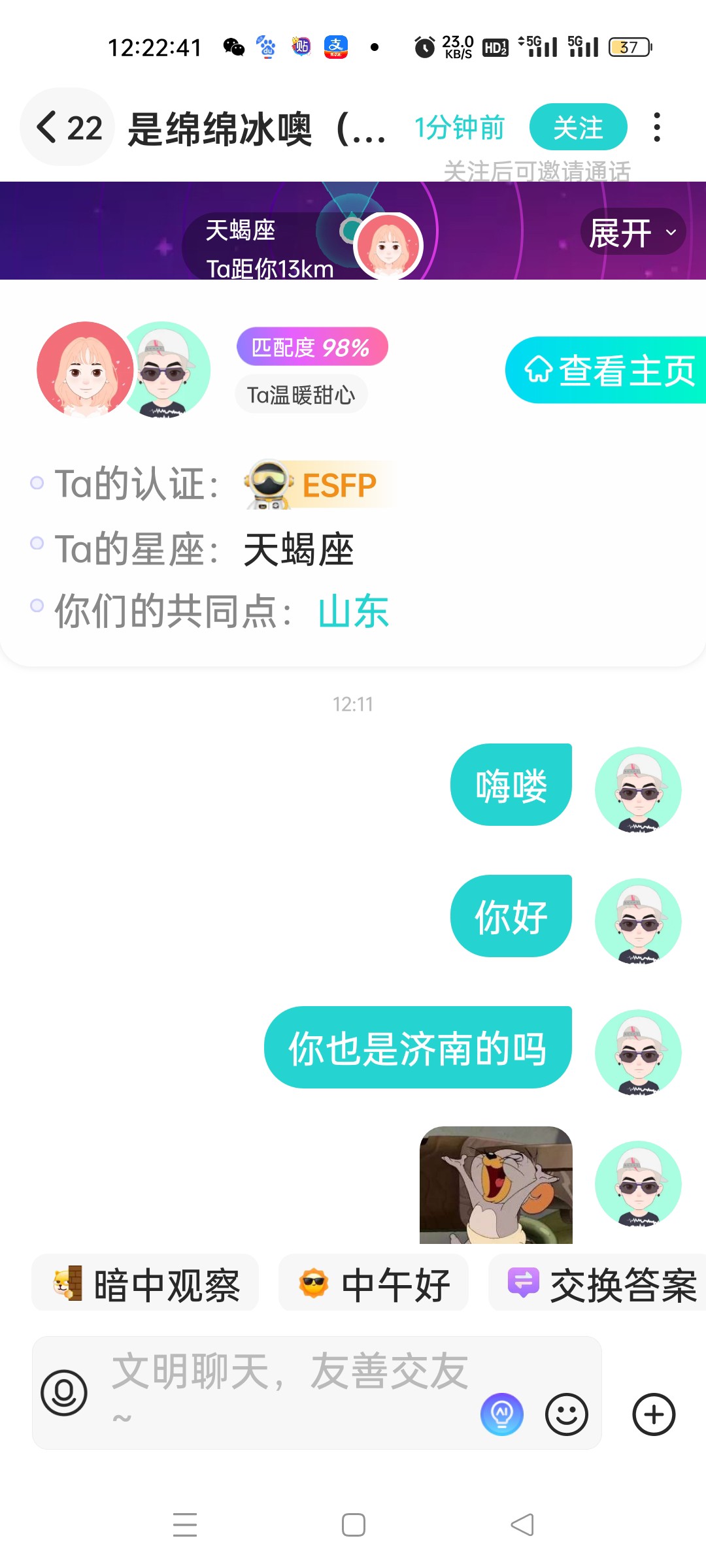Screen dimensions: 706x1568
Task: Choose the 交换答案 chip
Action: [x=597, y=1284]
